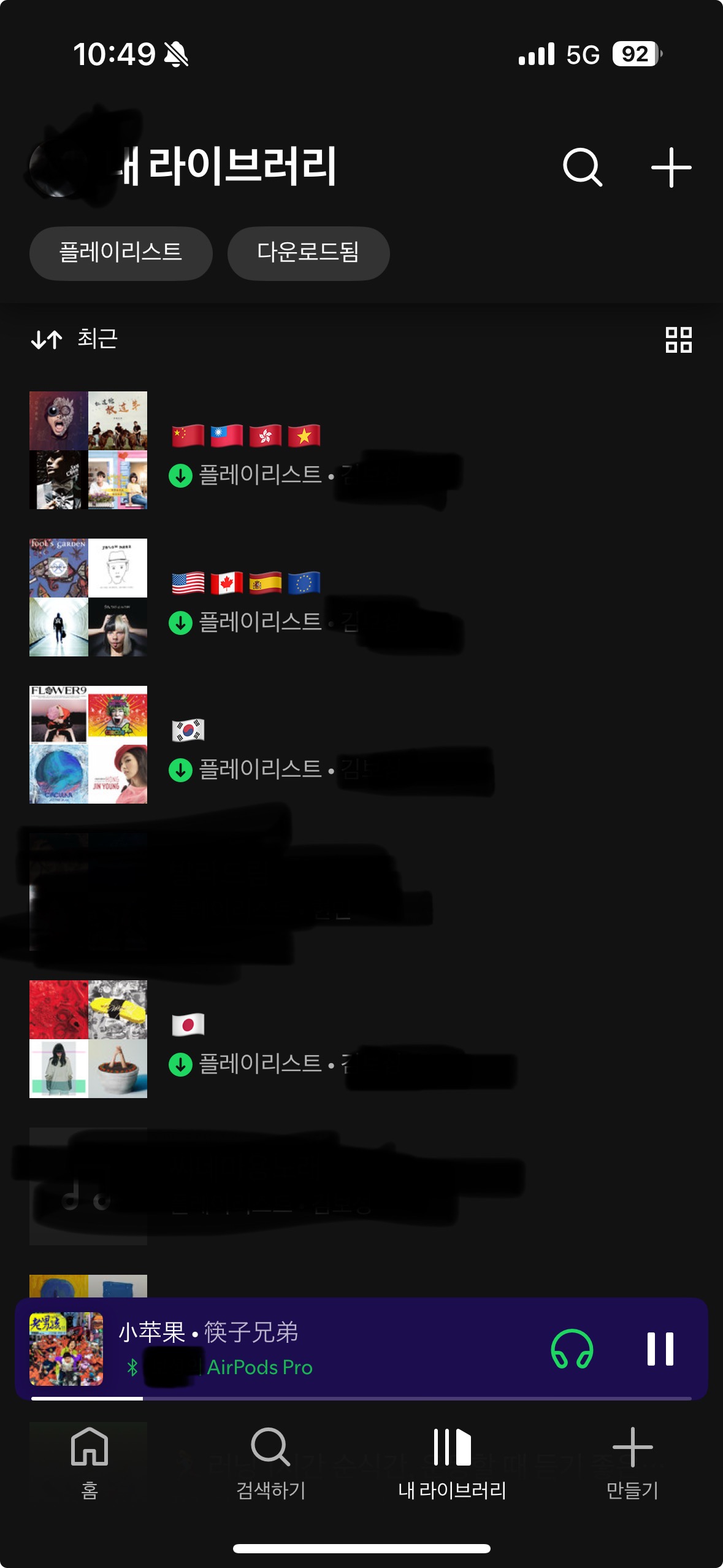
Task: Open the AirPods device picker headphone icon
Action: [572, 1349]
